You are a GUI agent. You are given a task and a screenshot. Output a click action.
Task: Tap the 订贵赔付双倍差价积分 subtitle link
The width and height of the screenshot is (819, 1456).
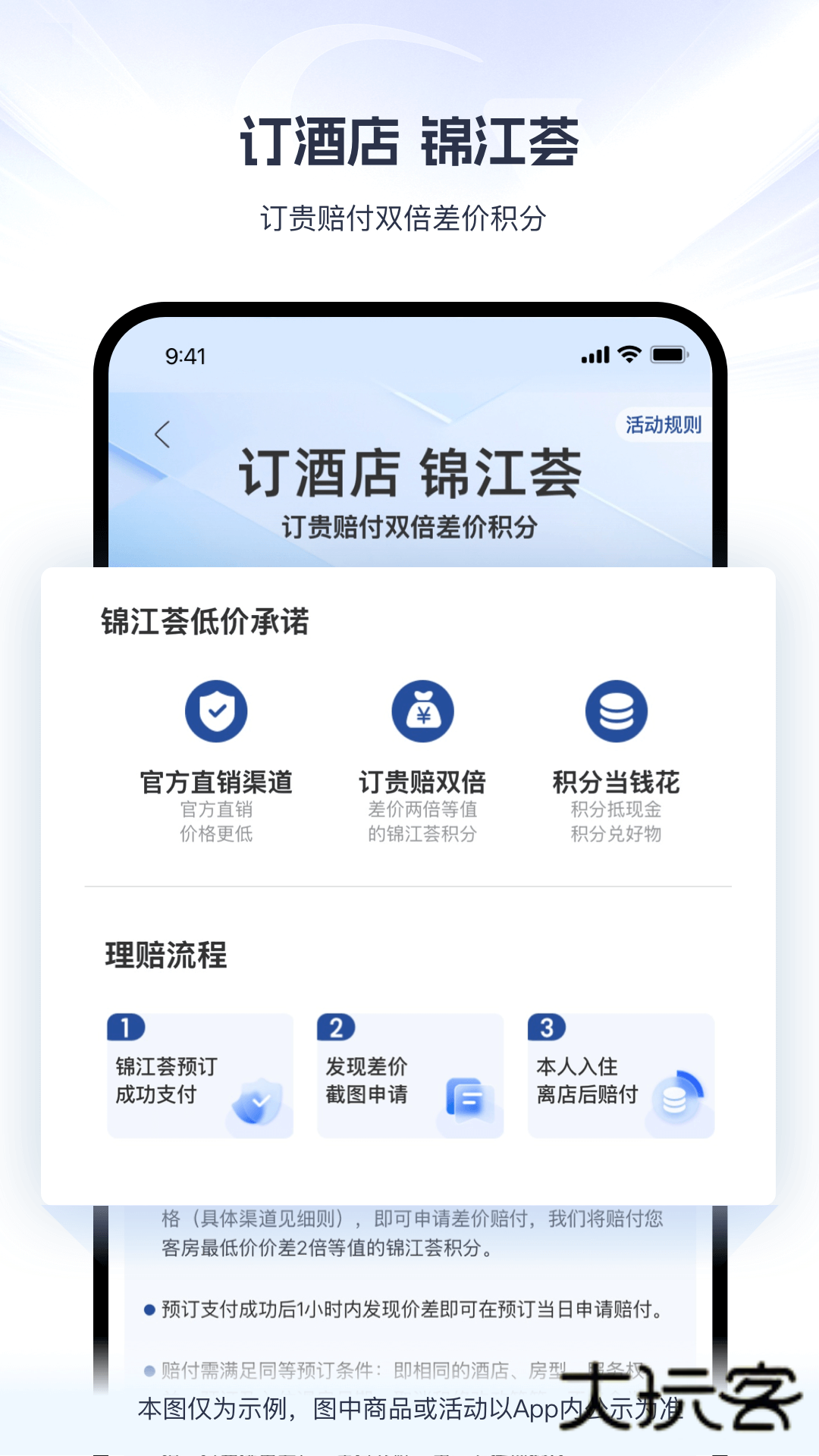[416, 522]
